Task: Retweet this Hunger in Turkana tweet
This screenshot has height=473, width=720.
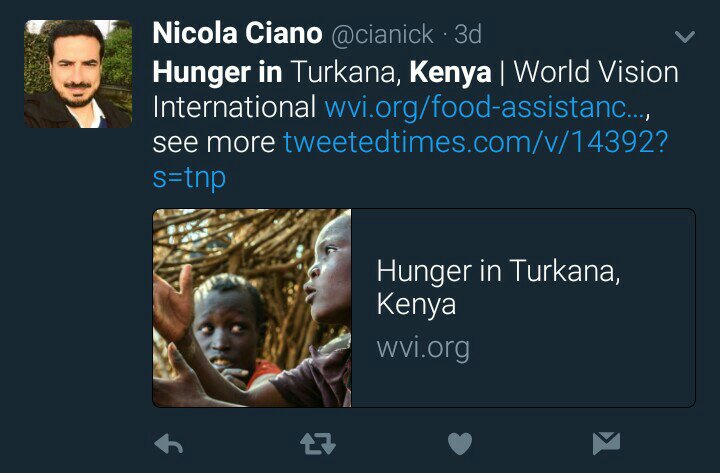Action: [318, 443]
